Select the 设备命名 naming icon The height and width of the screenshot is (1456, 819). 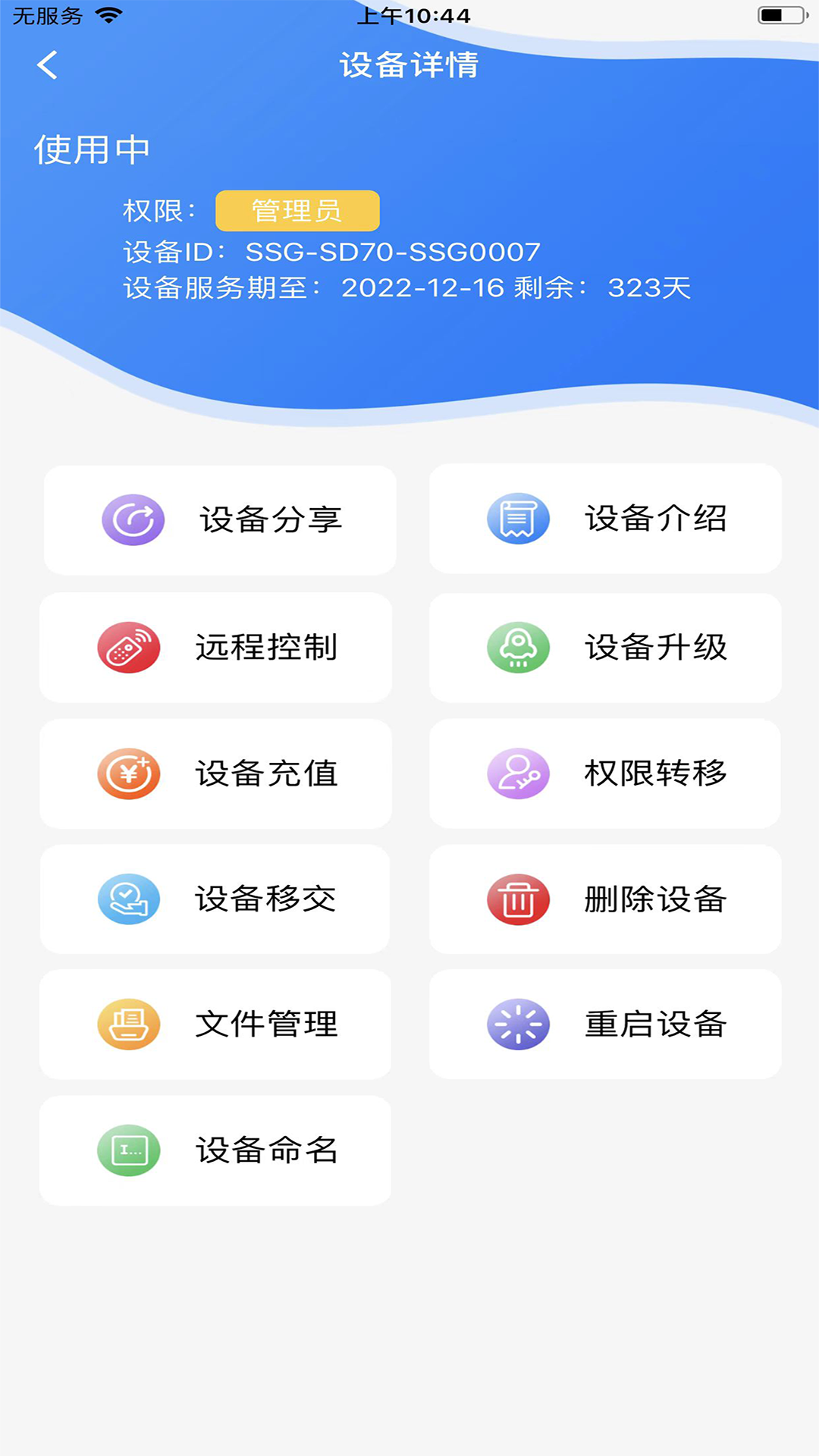[129, 1150]
